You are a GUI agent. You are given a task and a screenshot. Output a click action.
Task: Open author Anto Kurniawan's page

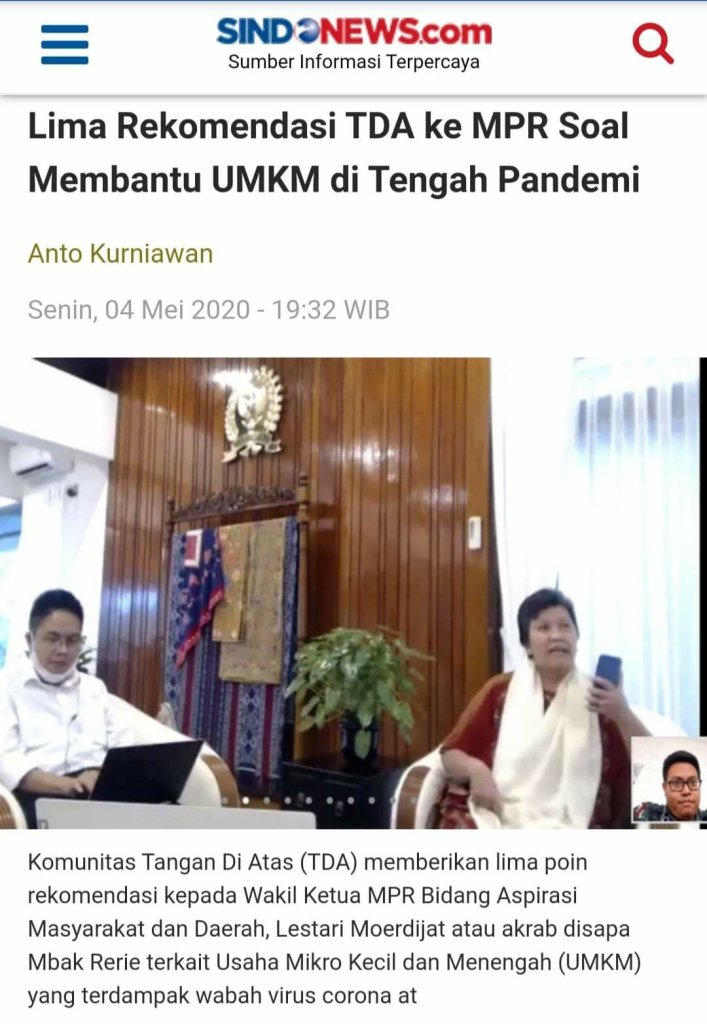coord(120,254)
